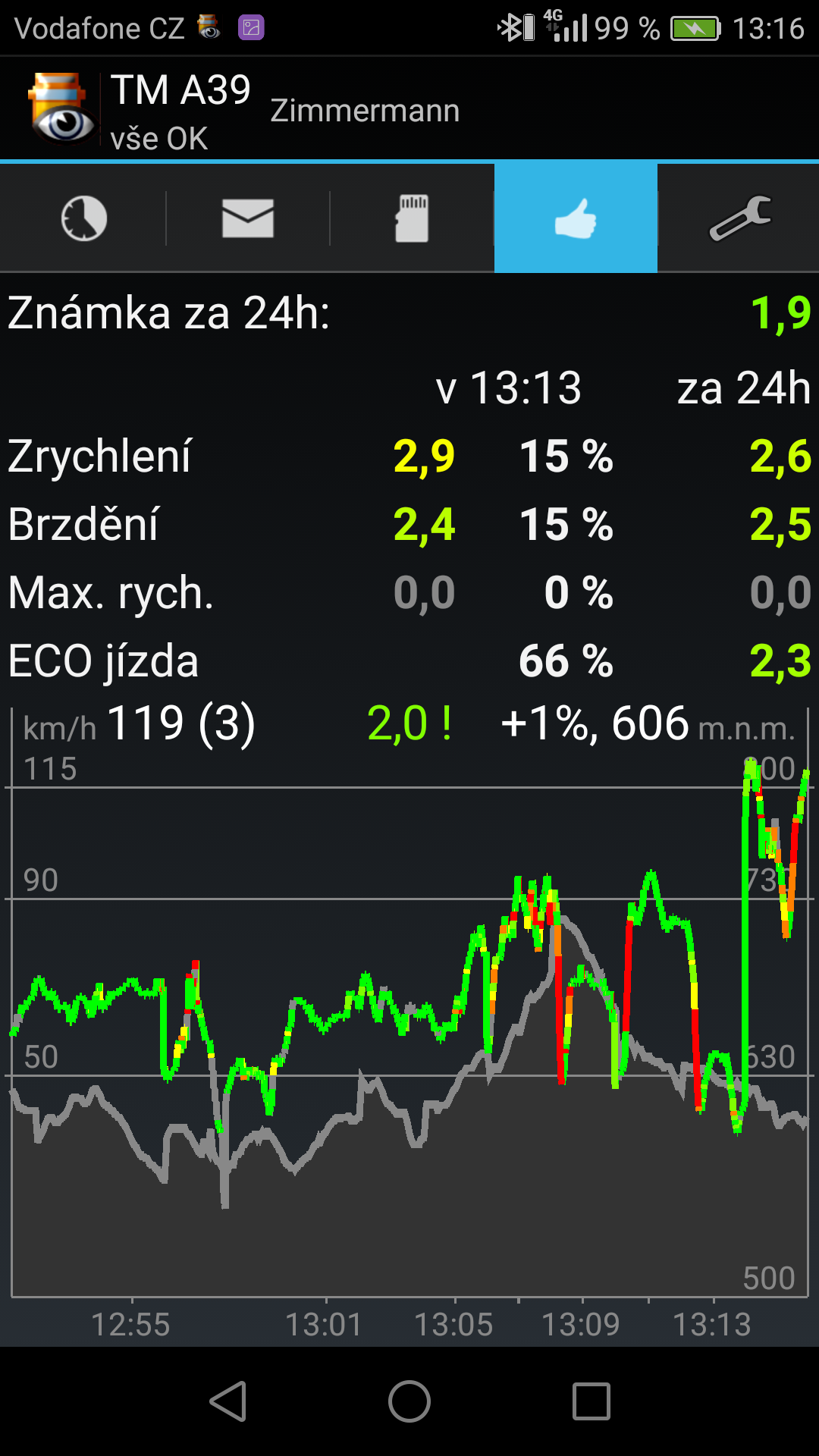Switch to the SD card tab
819x1456 pixels.
(412, 218)
